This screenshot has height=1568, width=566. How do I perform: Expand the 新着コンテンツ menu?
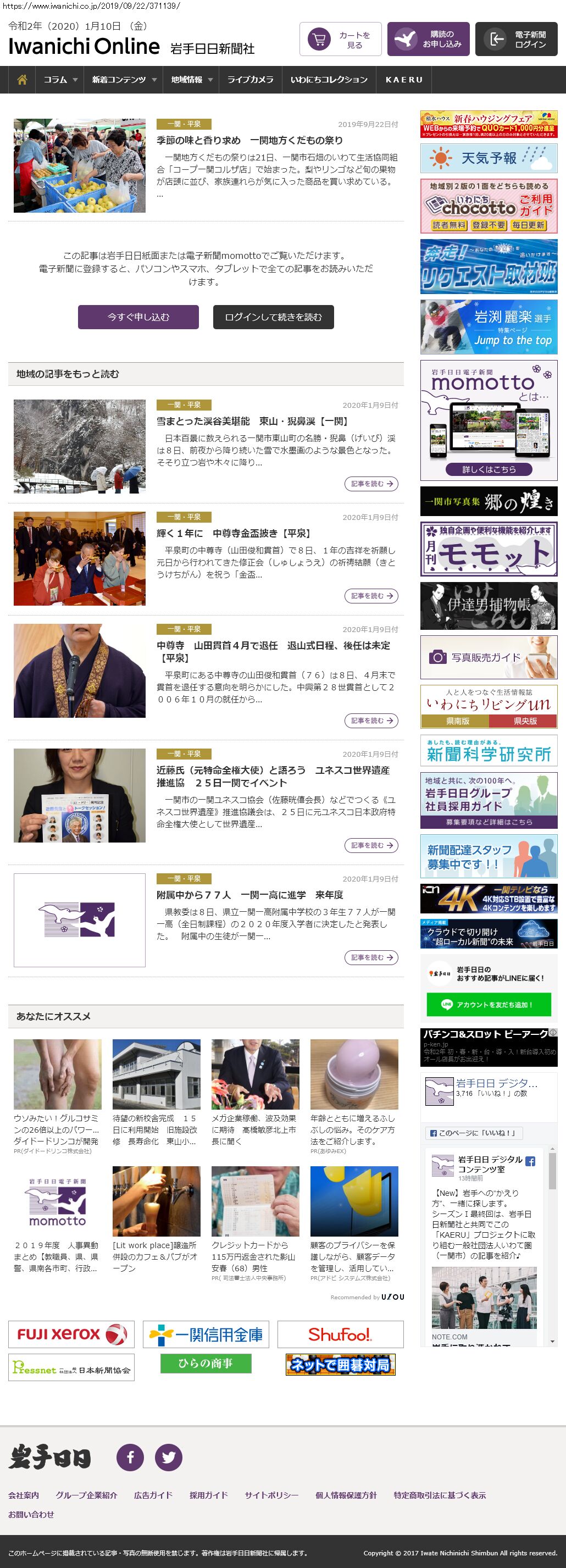(x=124, y=80)
